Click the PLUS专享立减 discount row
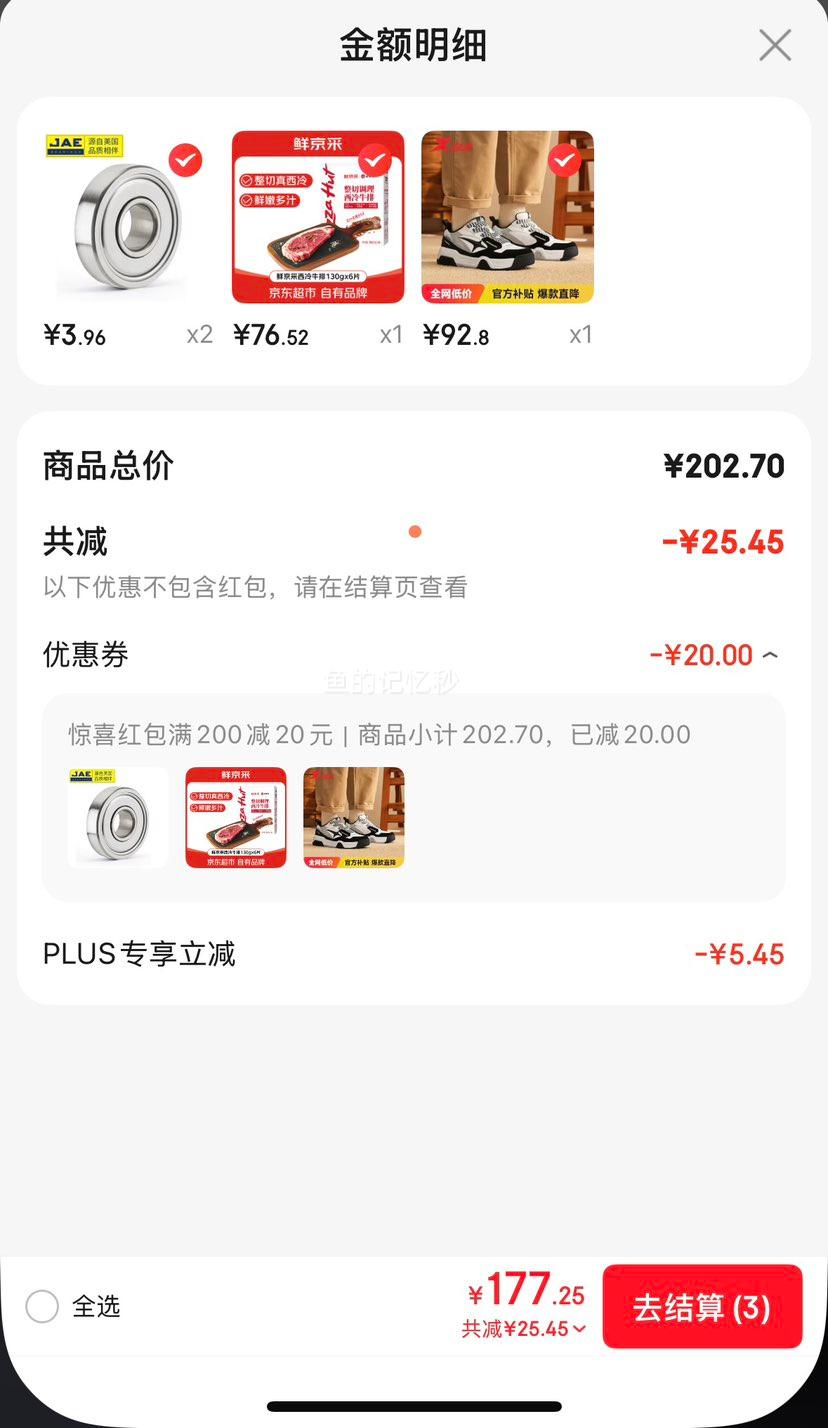828x1428 pixels. pos(138,954)
